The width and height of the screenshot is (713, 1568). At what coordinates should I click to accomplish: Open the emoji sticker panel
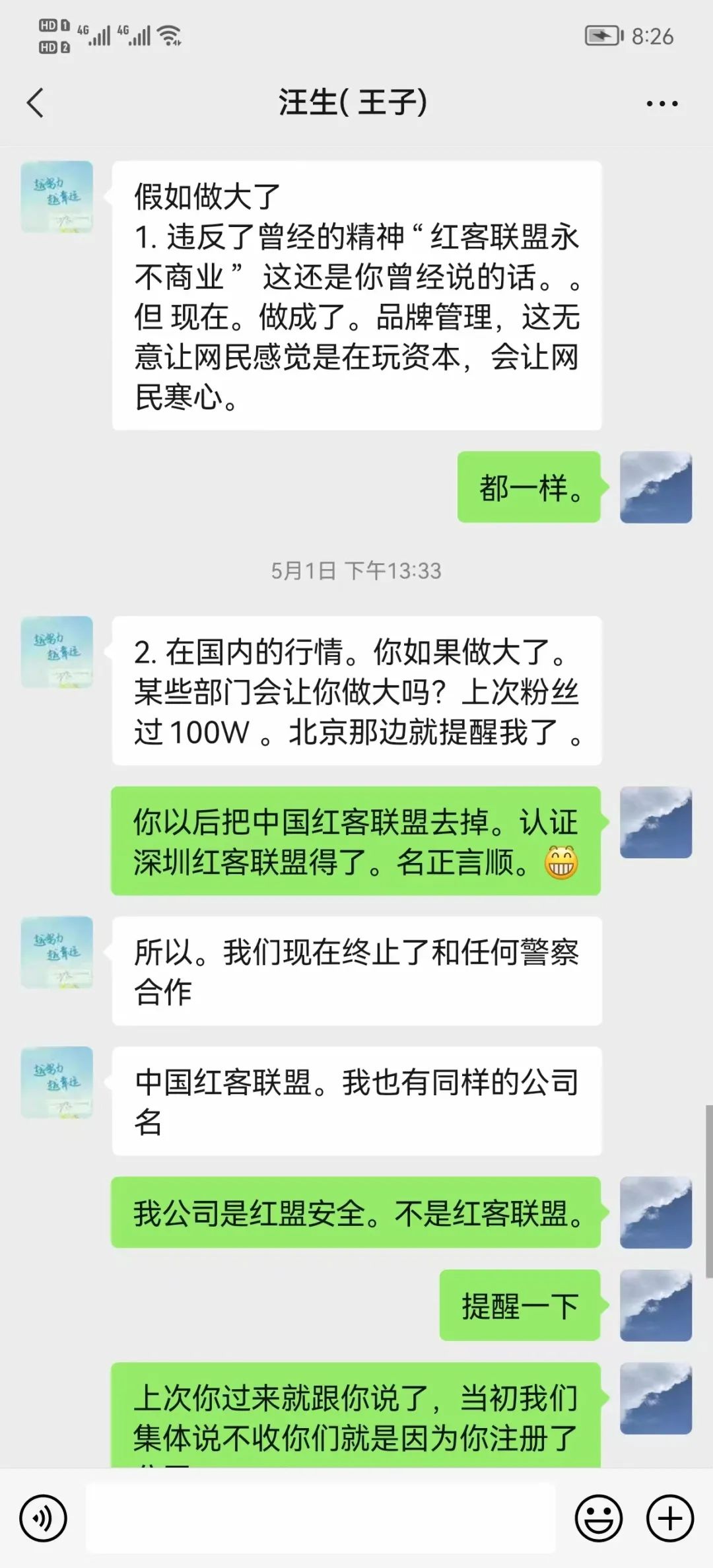click(598, 1518)
